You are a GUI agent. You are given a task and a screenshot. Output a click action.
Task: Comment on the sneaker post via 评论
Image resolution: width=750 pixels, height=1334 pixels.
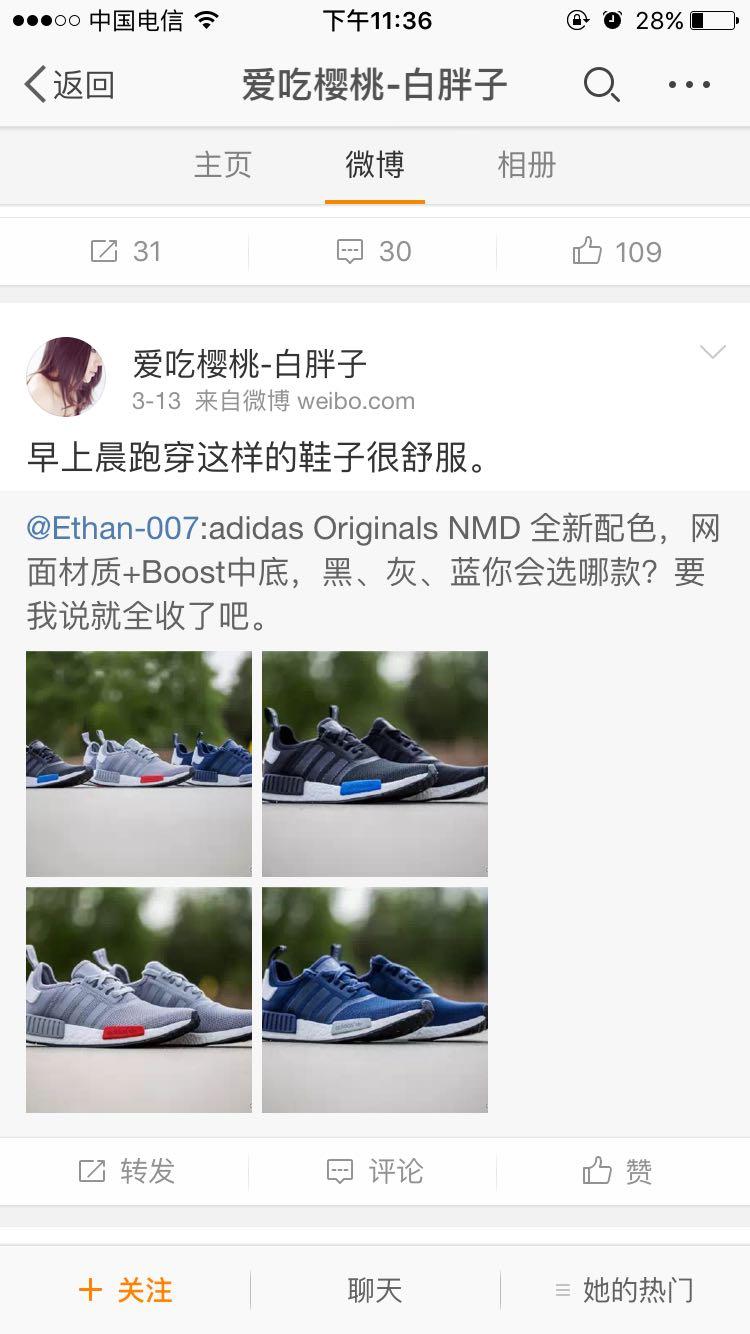tap(374, 1171)
